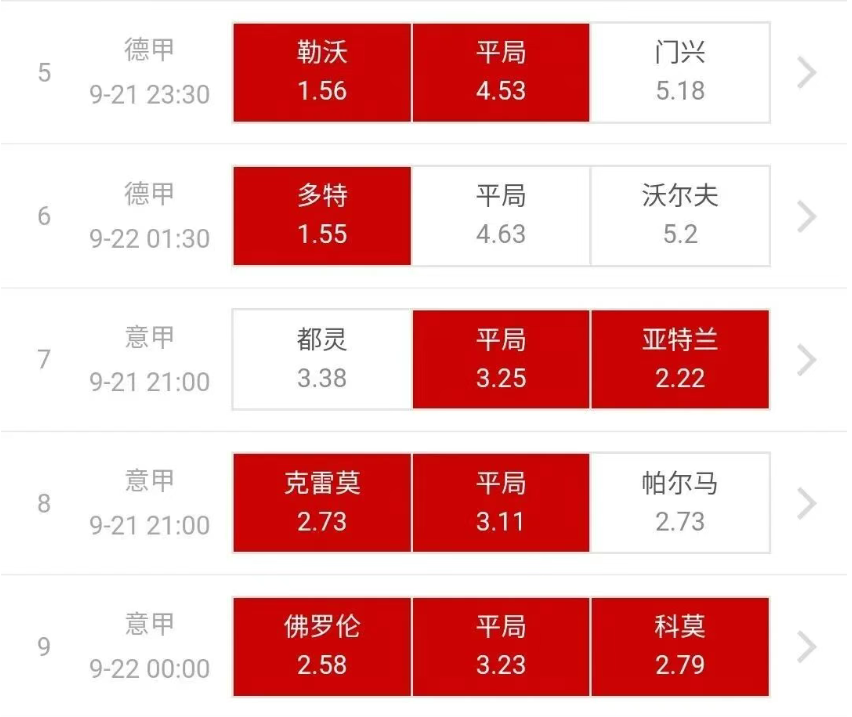Pick 都灵 win at 3.38

coord(322,360)
